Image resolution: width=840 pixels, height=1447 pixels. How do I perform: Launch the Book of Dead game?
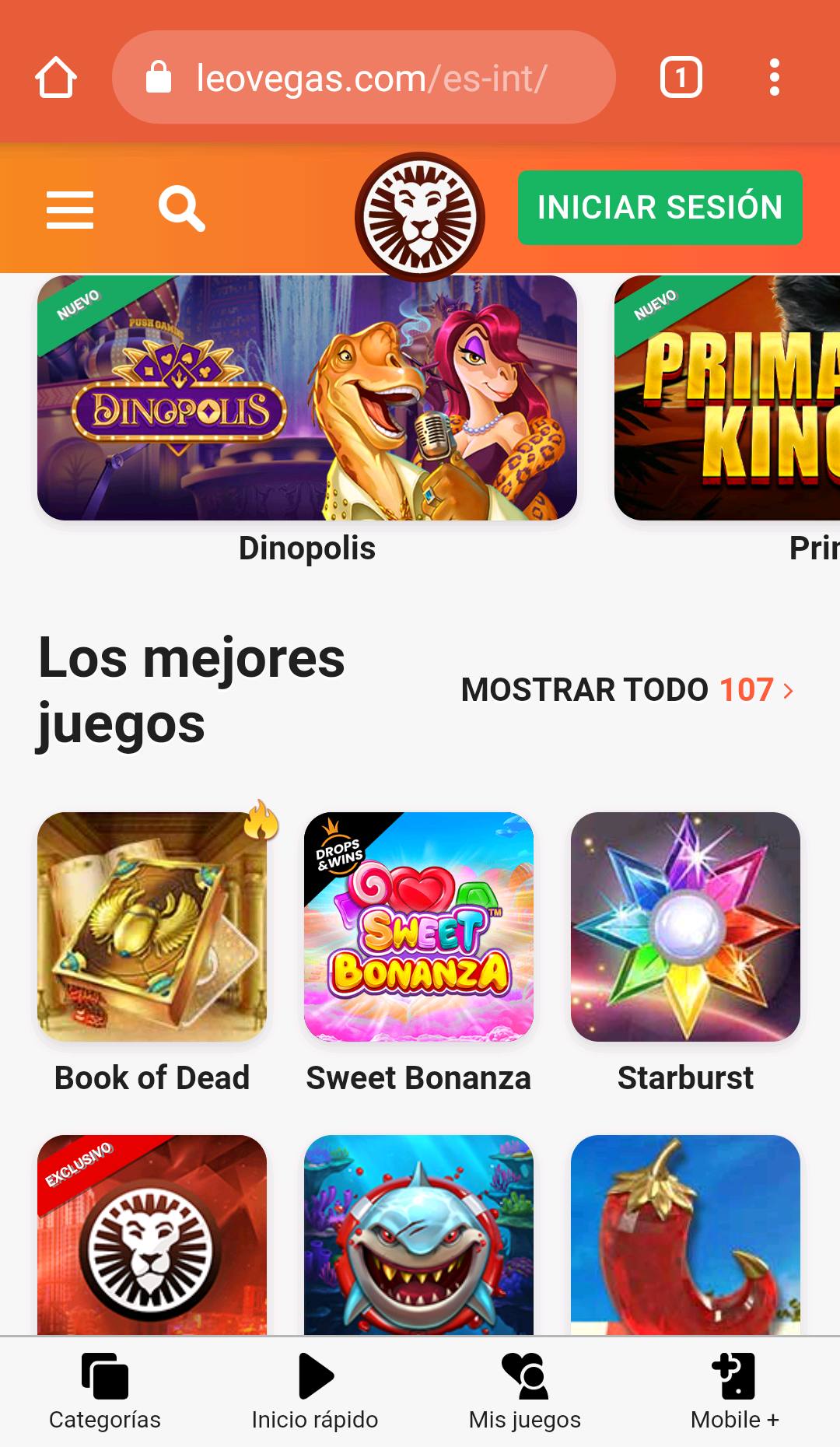(x=152, y=927)
